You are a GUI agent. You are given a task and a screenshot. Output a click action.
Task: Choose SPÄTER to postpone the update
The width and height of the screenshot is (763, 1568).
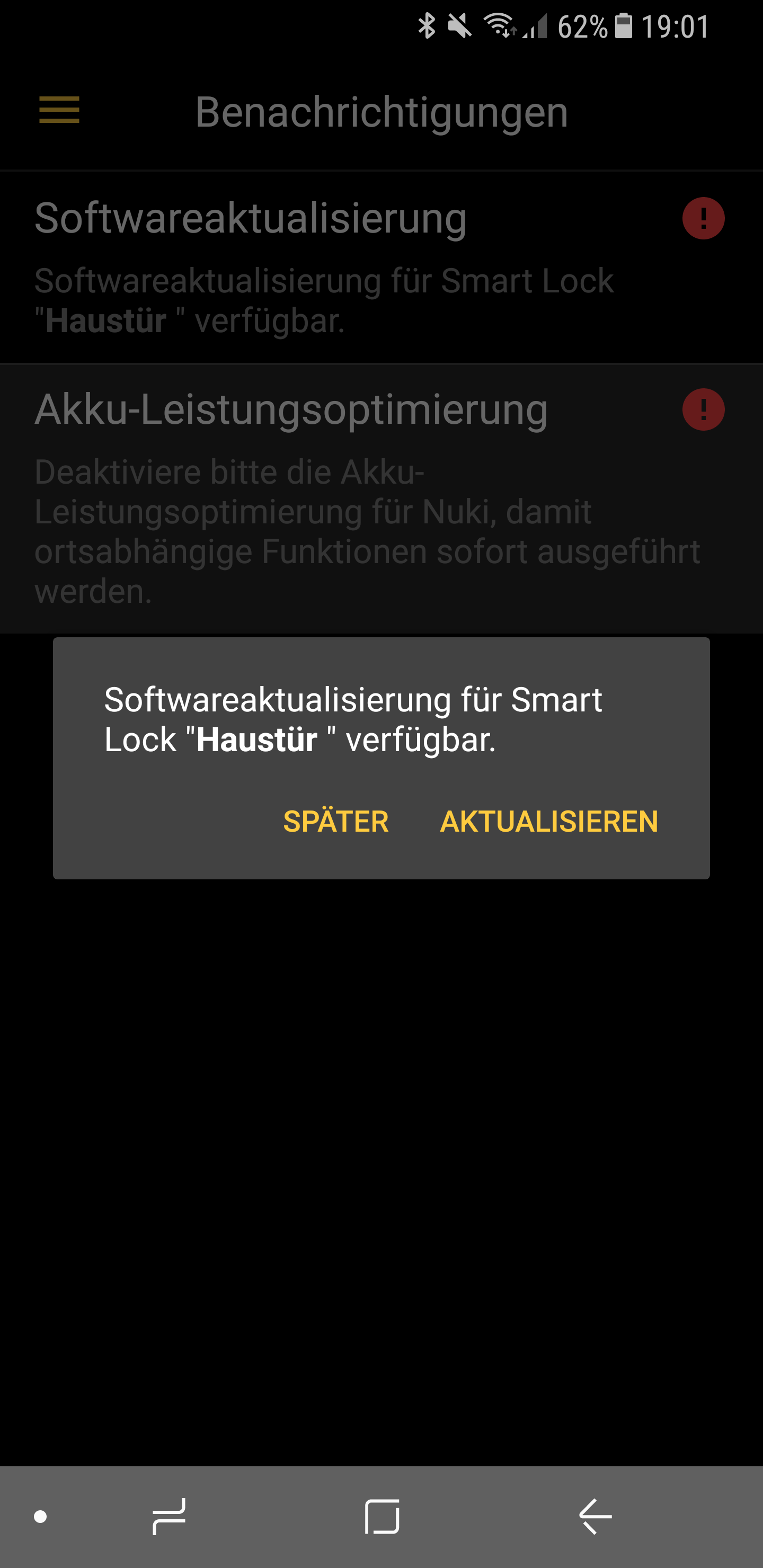click(335, 821)
